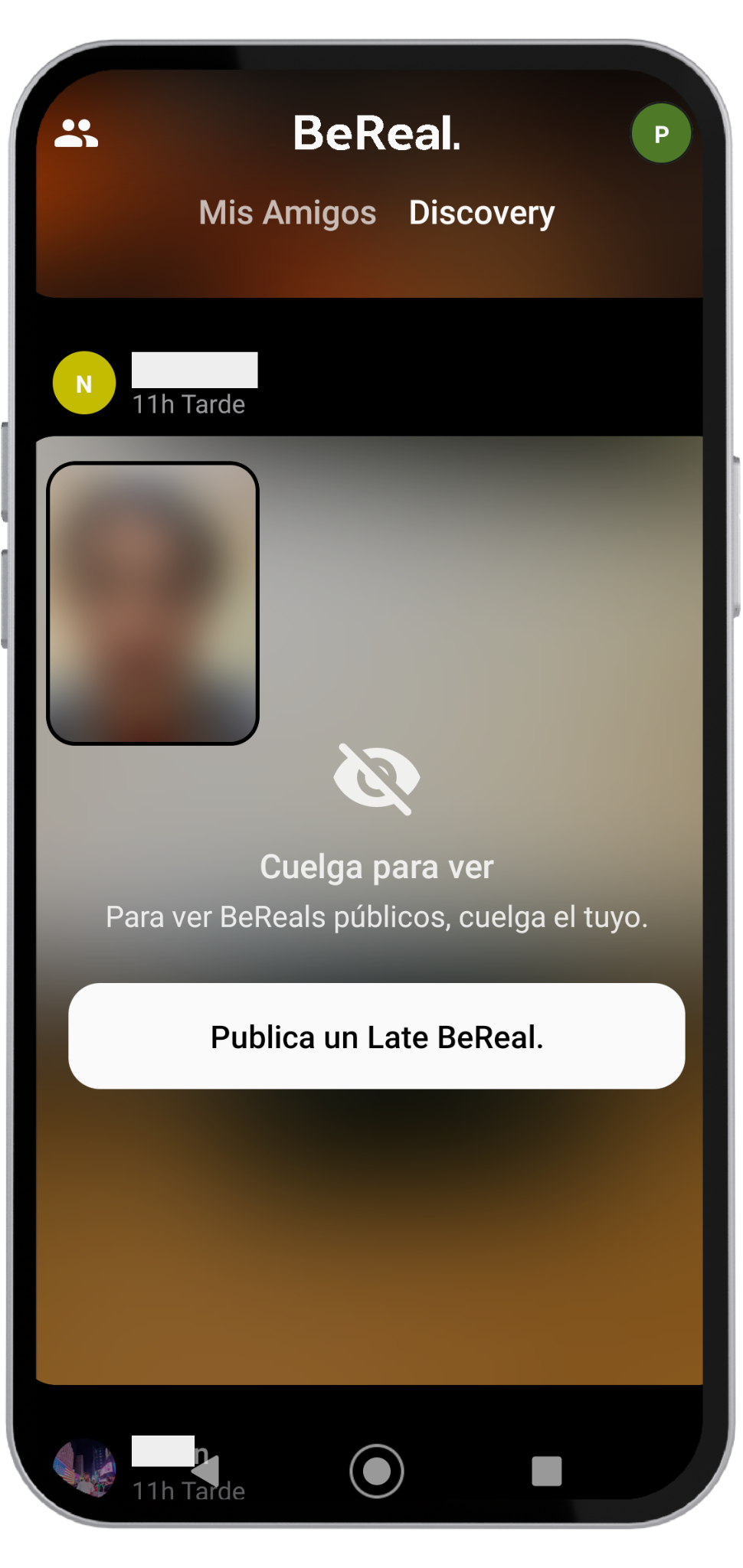The width and height of the screenshot is (743, 1568).
Task: Open the profile avatar labeled P
Action: click(661, 134)
